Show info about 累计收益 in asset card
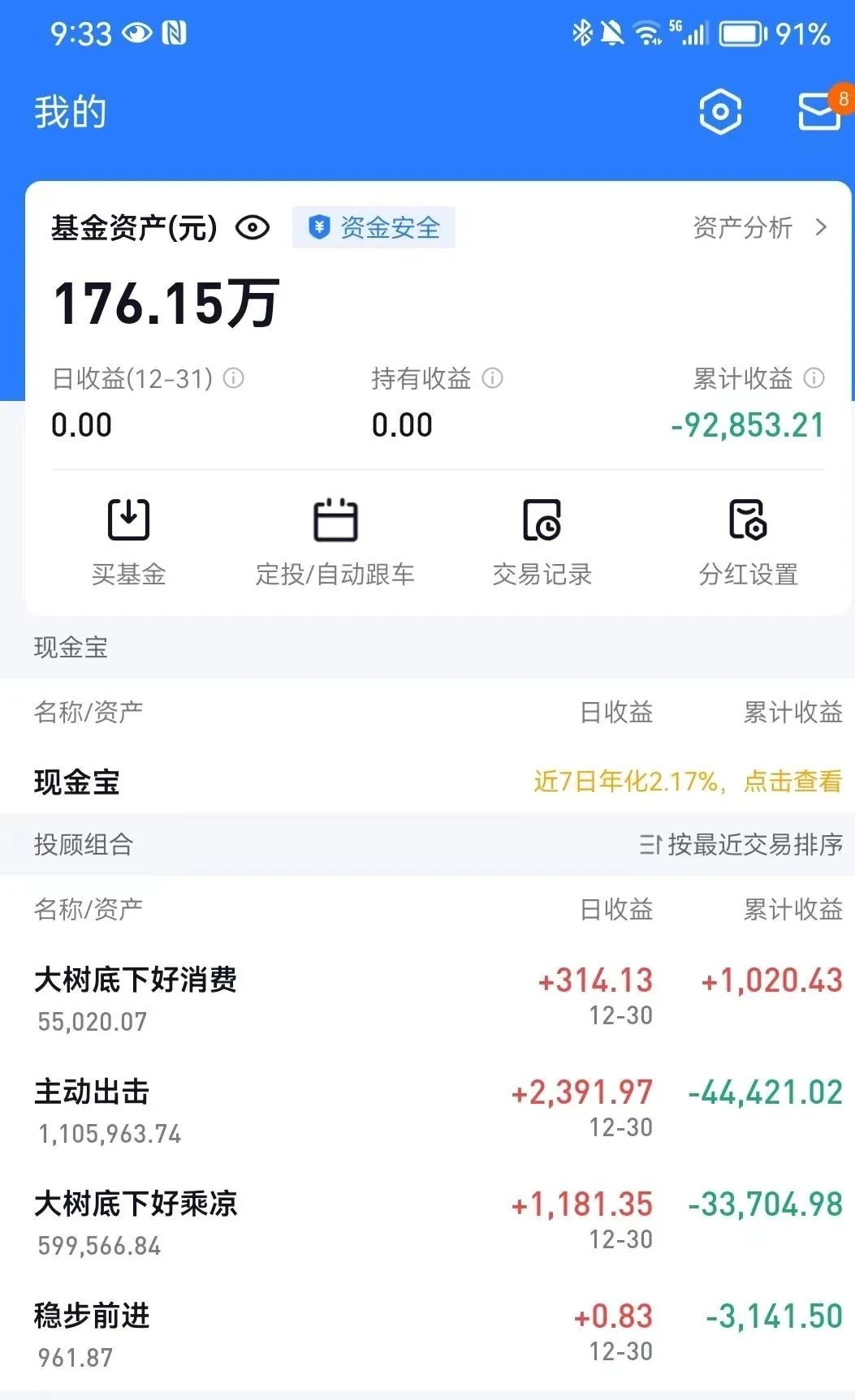This screenshot has height=1400, width=855. (814, 378)
